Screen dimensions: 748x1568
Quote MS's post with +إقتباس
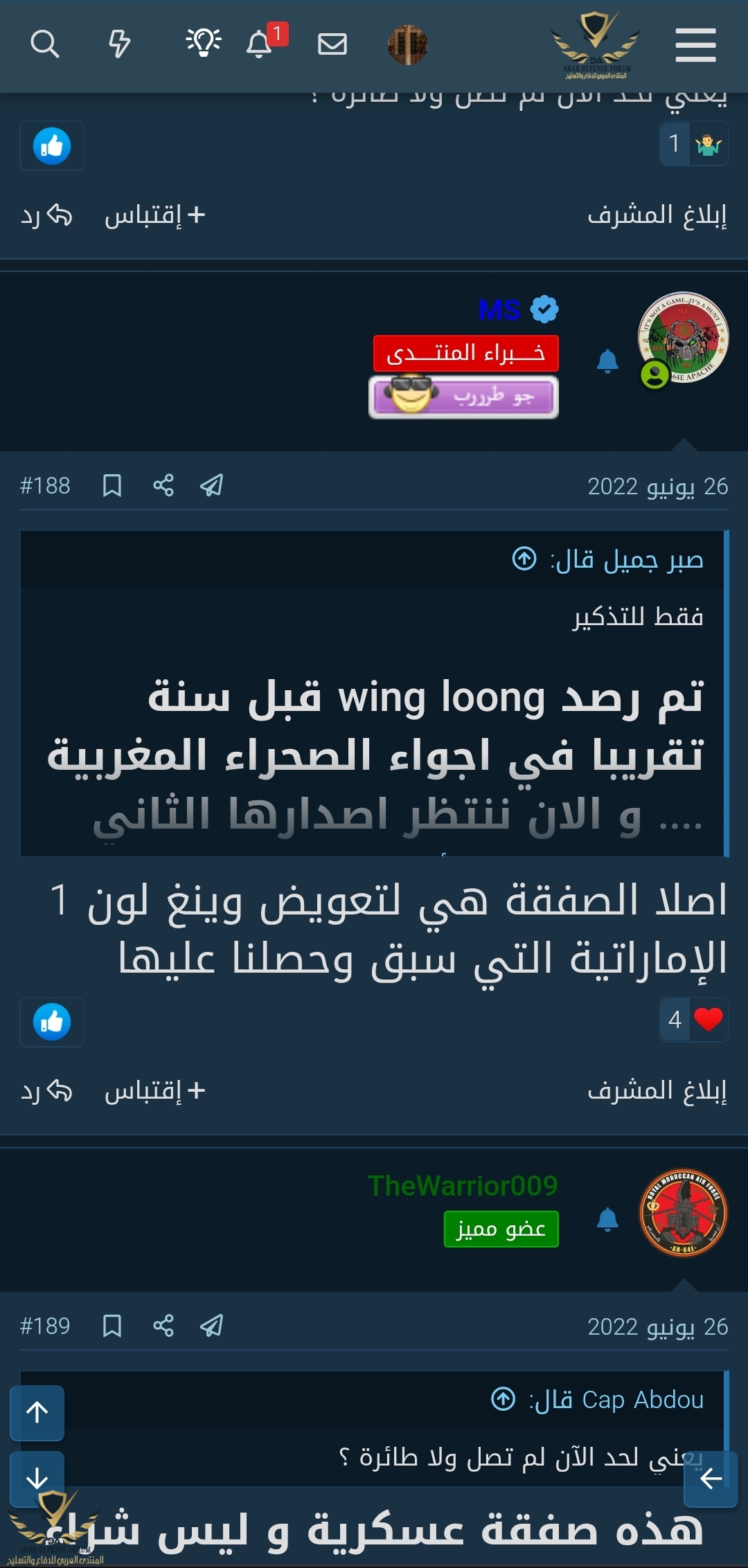point(155,1091)
